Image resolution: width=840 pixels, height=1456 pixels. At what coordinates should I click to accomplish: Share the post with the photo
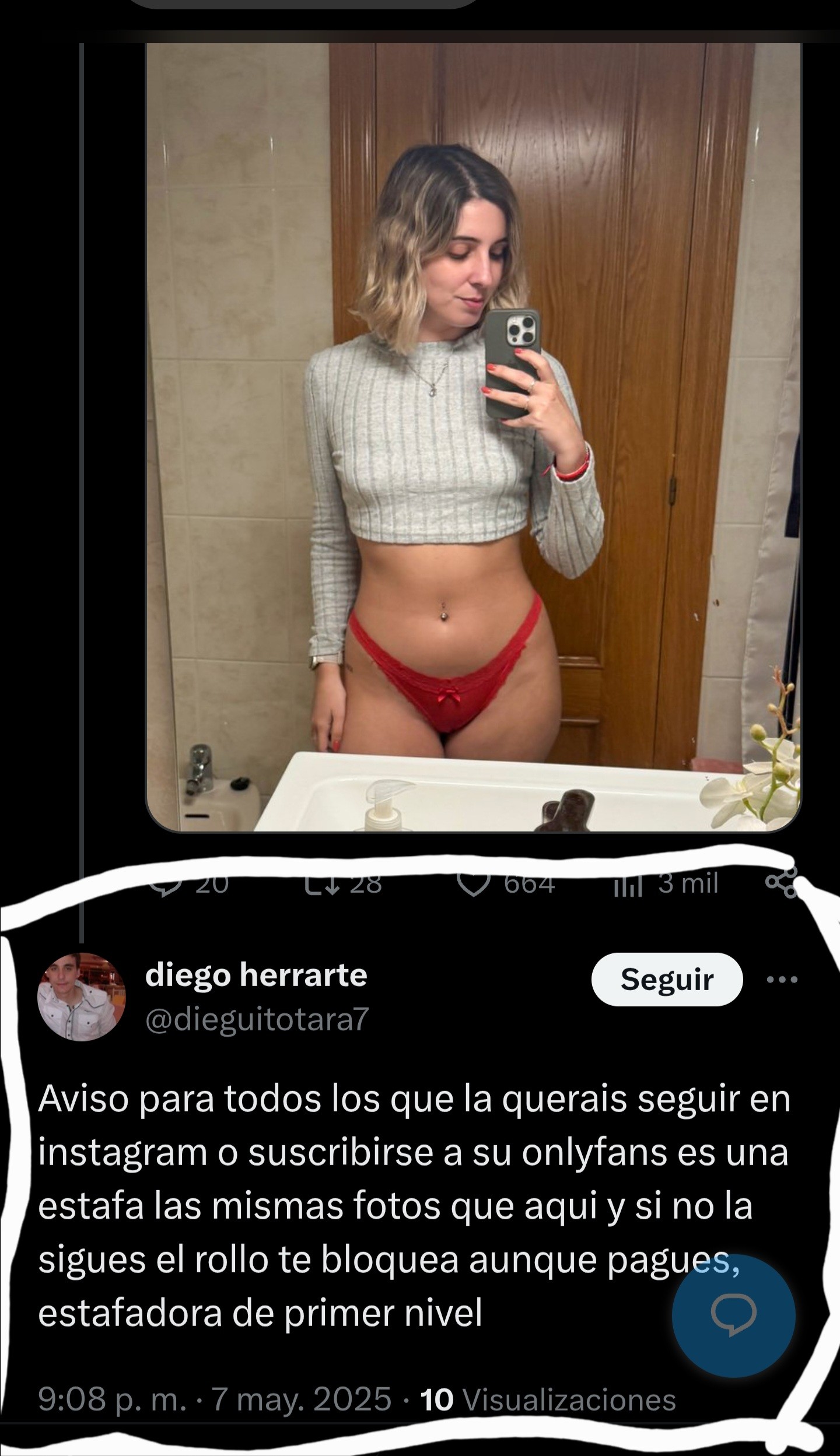[780, 884]
